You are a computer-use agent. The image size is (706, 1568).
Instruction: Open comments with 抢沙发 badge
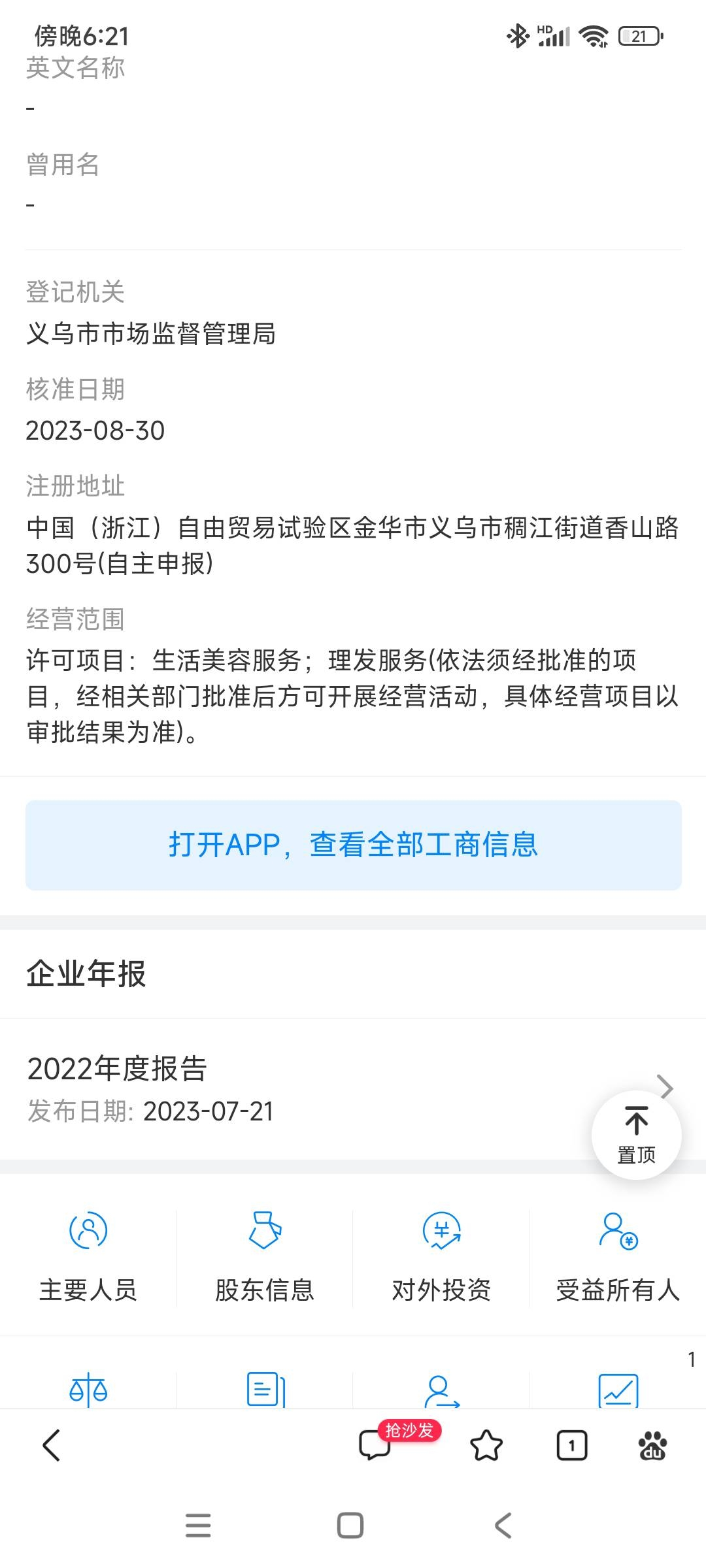click(x=375, y=1445)
